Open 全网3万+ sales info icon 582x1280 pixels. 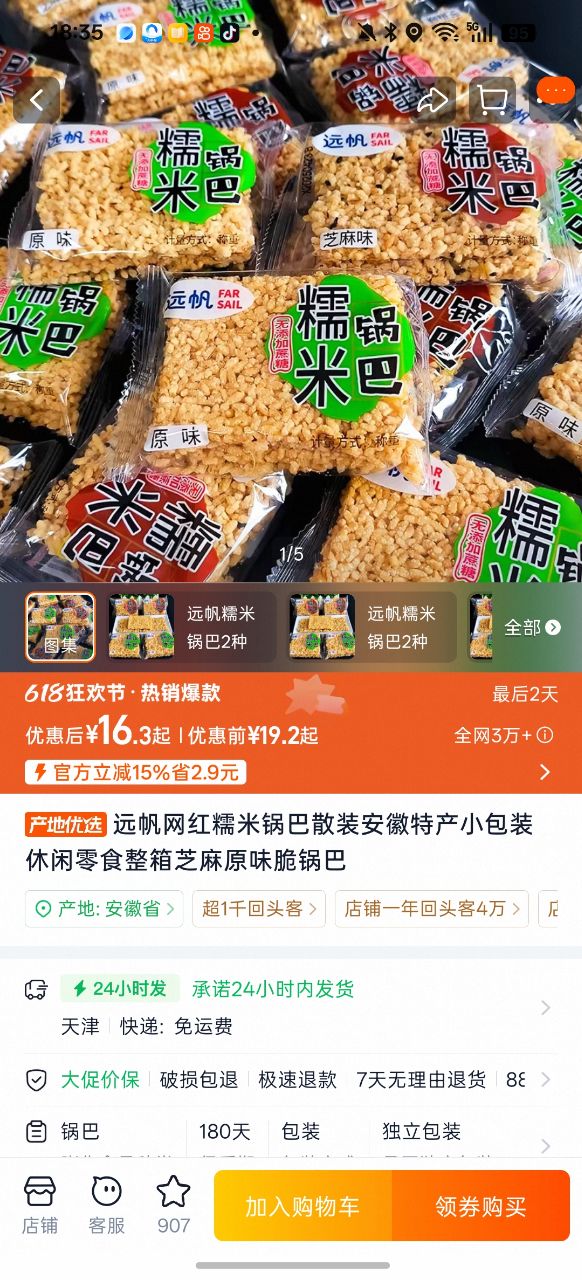point(545,735)
